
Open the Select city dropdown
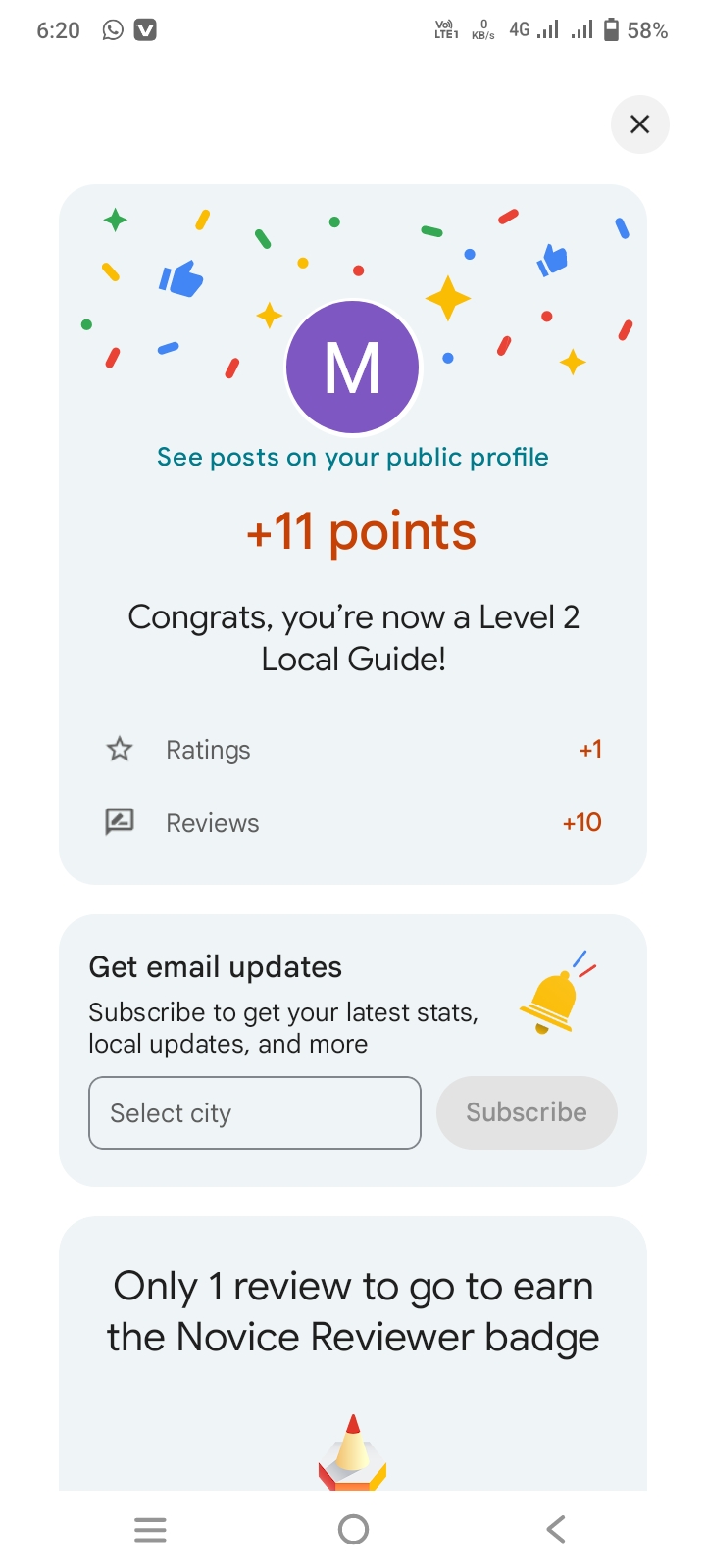(x=255, y=1113)
